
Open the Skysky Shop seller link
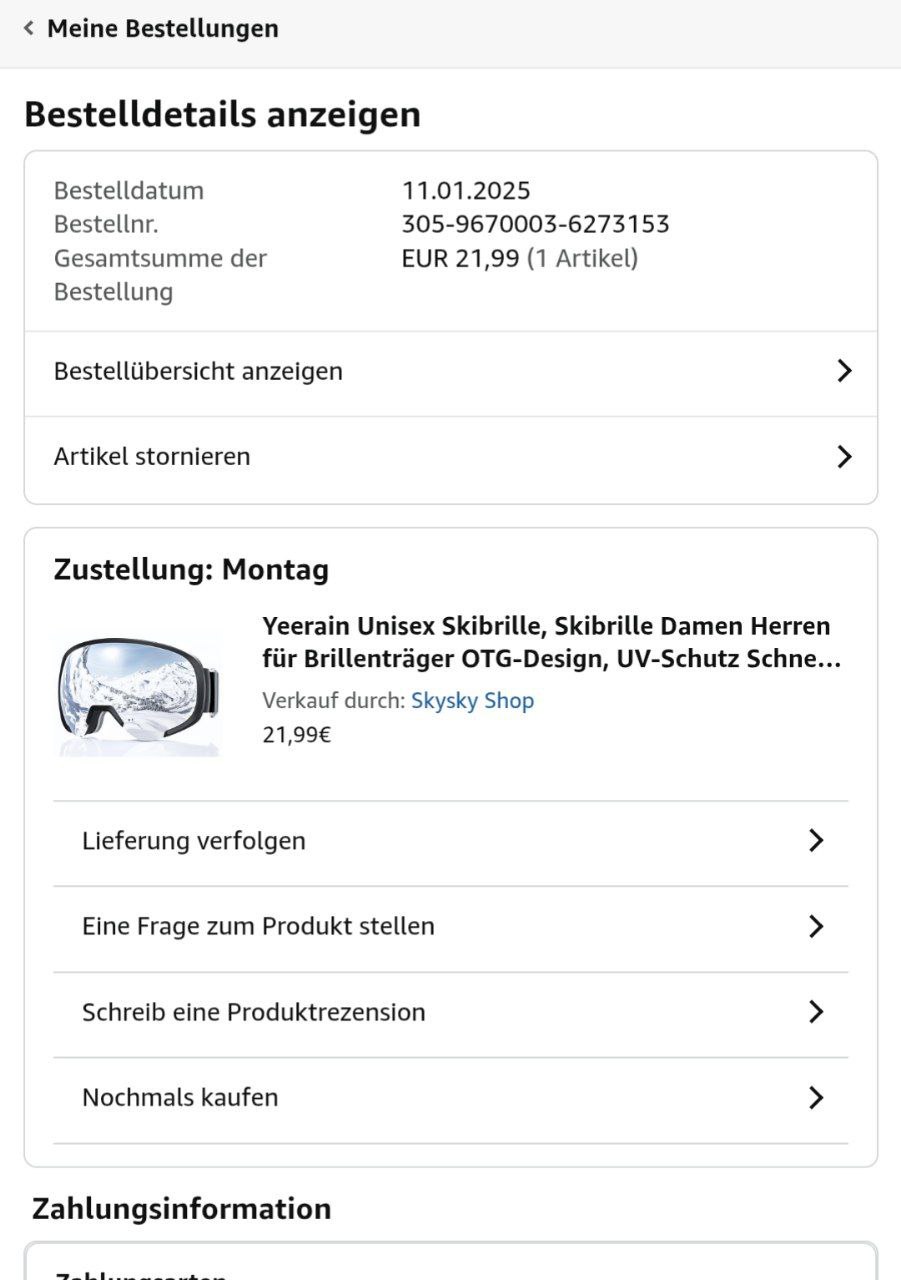click(472, 701)
